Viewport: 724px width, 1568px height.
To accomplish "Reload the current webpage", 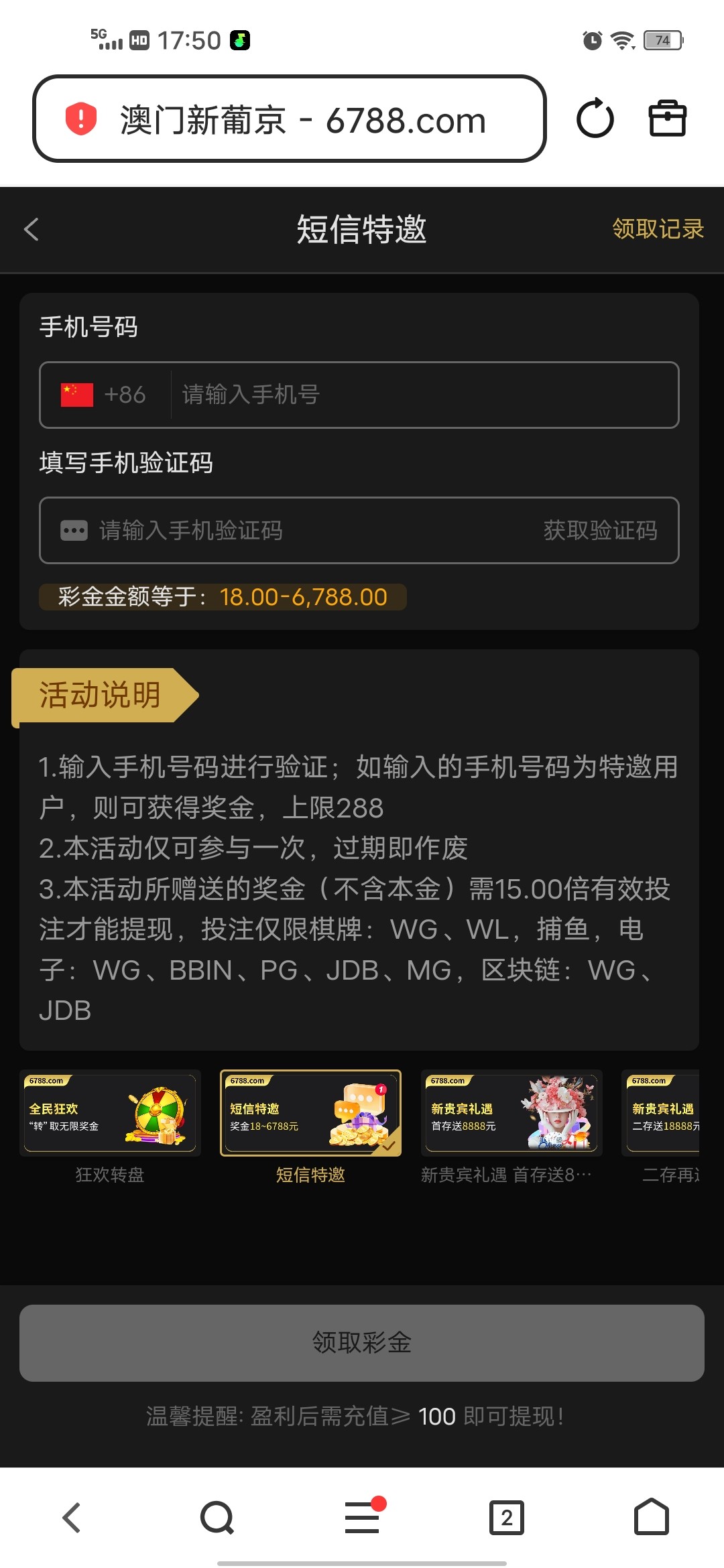I will 595,119.
